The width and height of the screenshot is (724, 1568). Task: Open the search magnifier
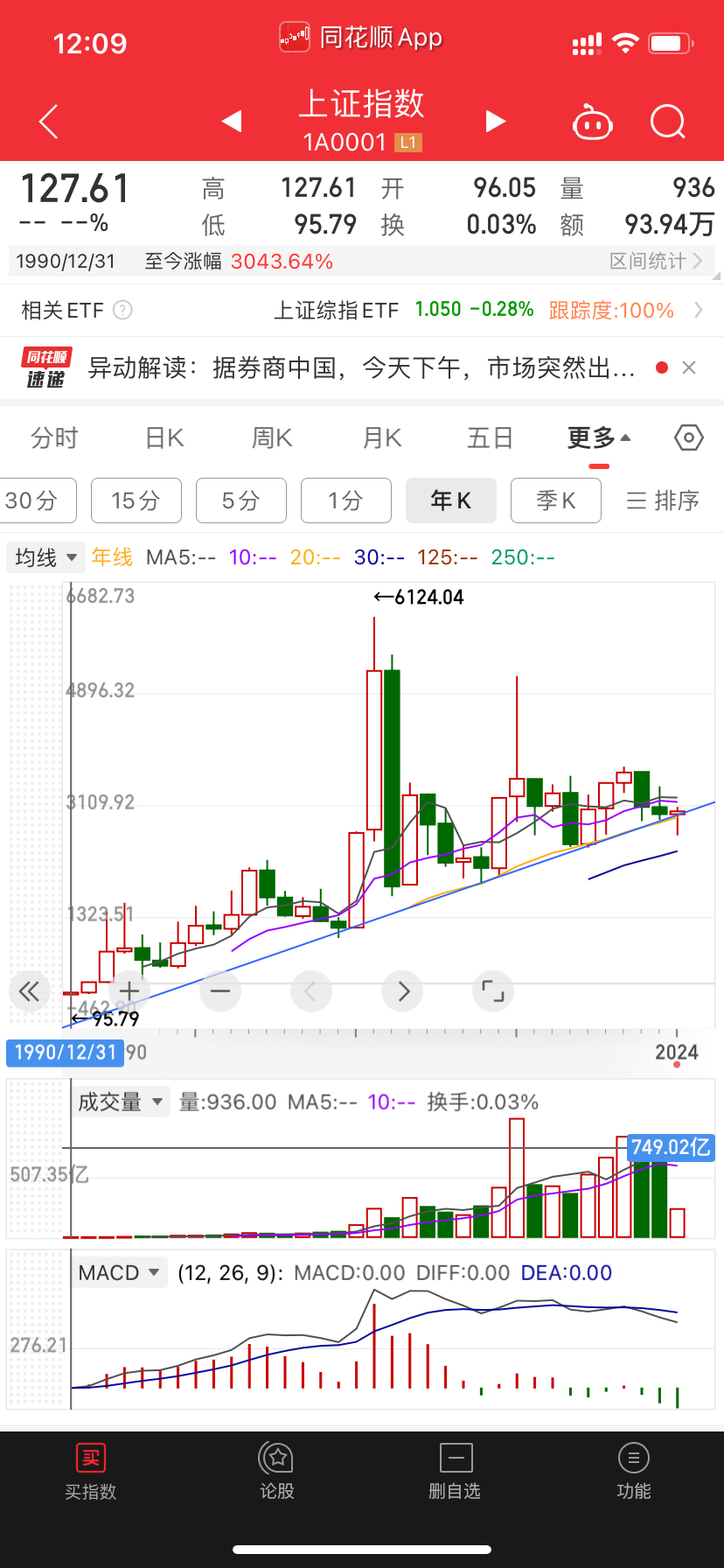(x=668, y=122)
